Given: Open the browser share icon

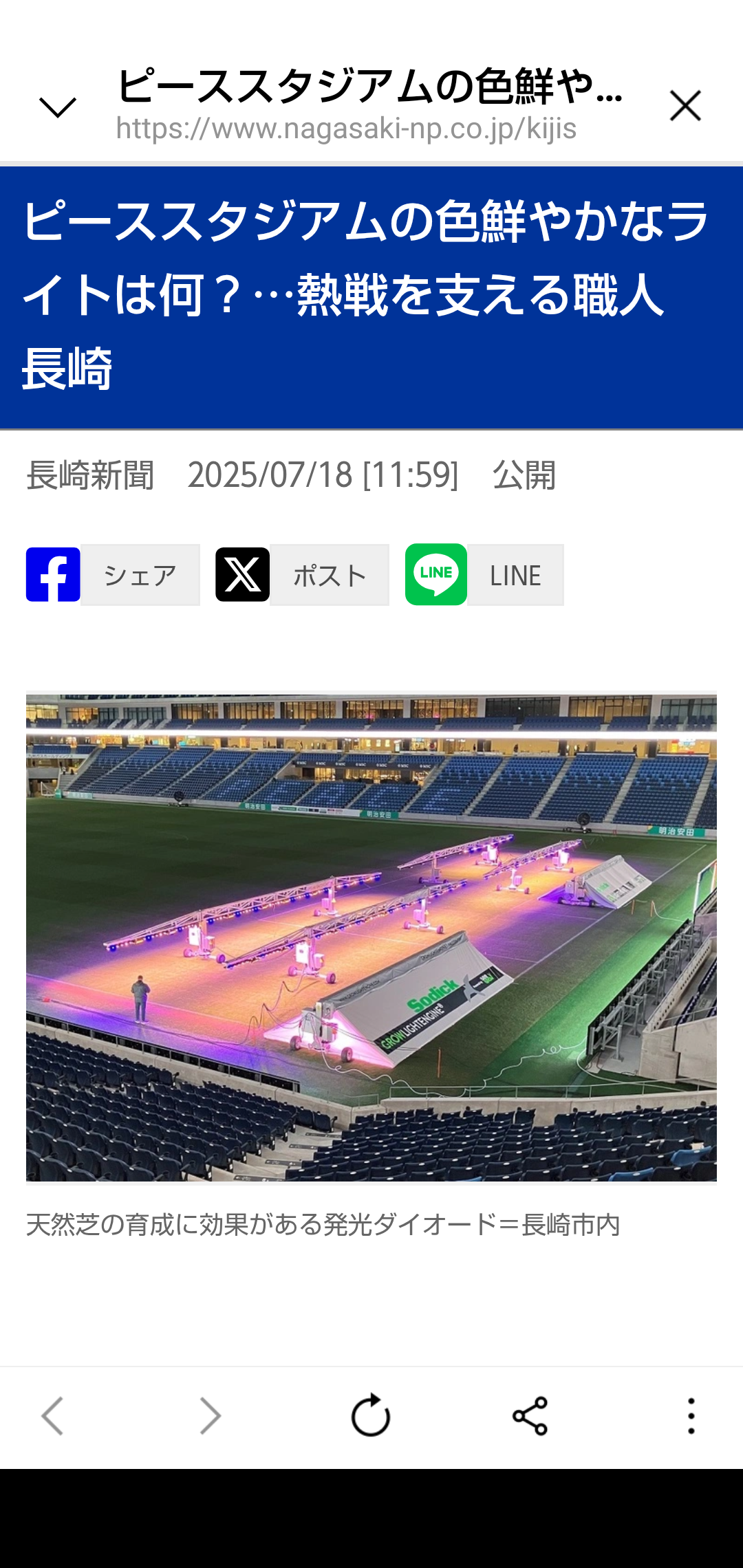Looking at the screenshot, I should tap(530, 1416).
